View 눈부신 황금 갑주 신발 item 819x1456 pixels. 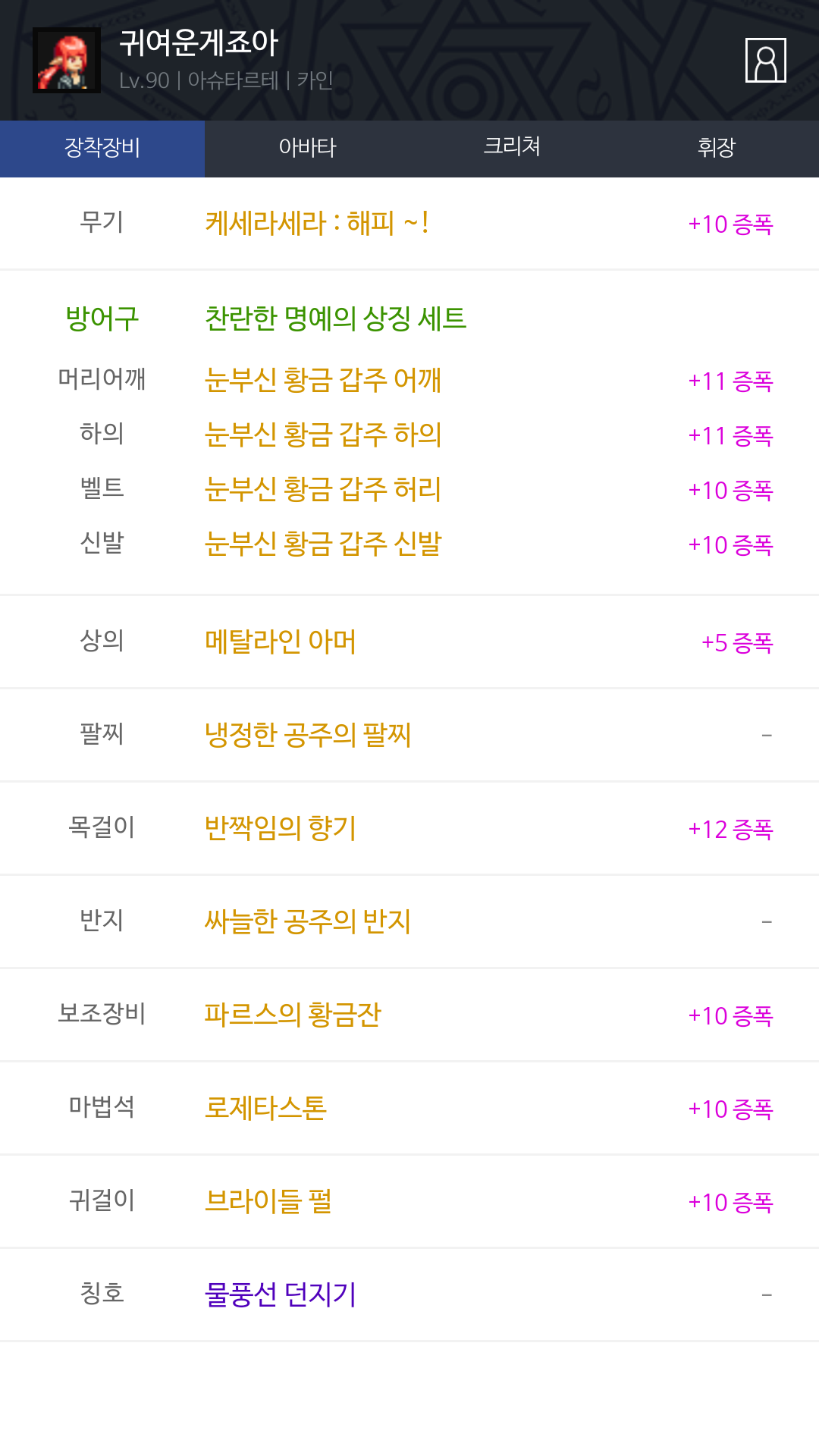(x=323, y=544)
